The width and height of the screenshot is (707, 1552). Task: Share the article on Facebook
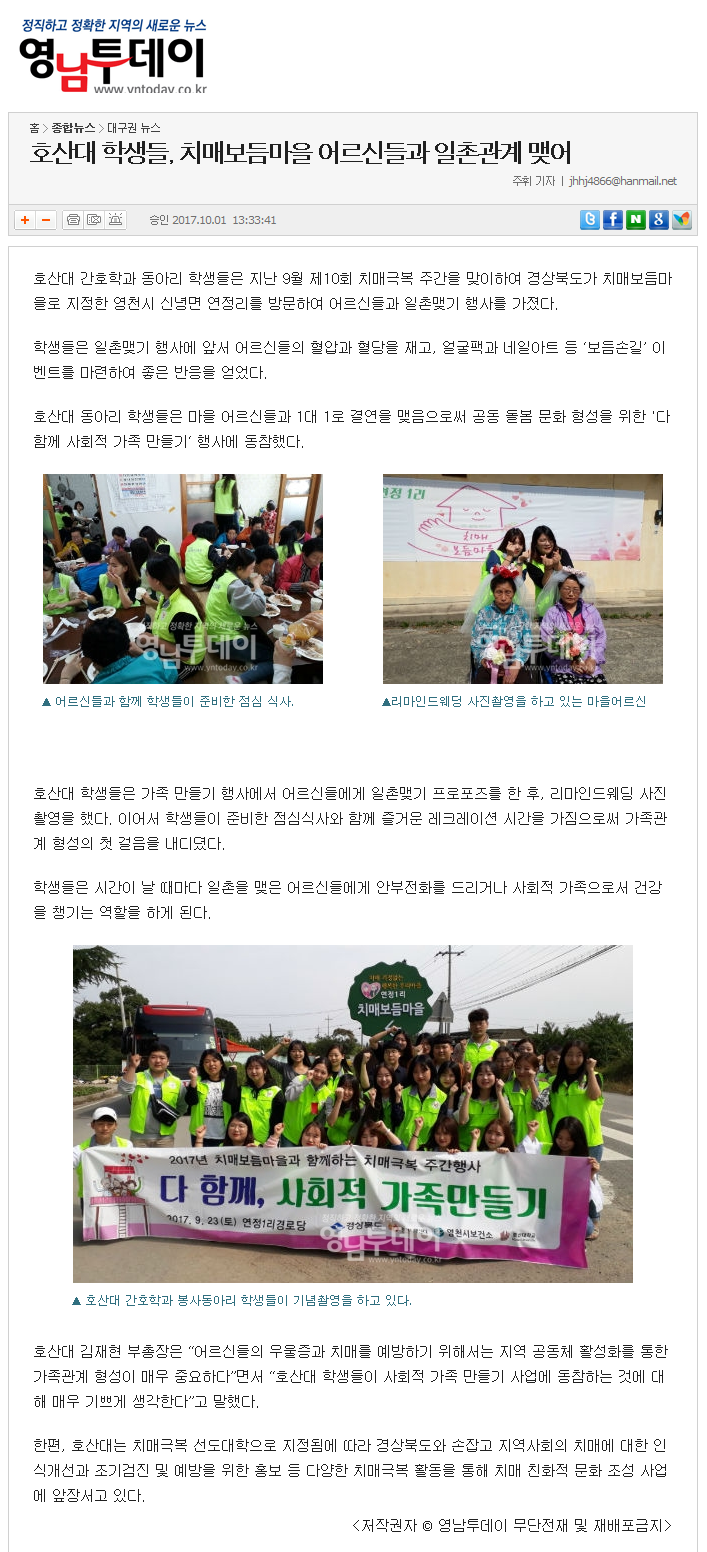(x=613, y=220)
